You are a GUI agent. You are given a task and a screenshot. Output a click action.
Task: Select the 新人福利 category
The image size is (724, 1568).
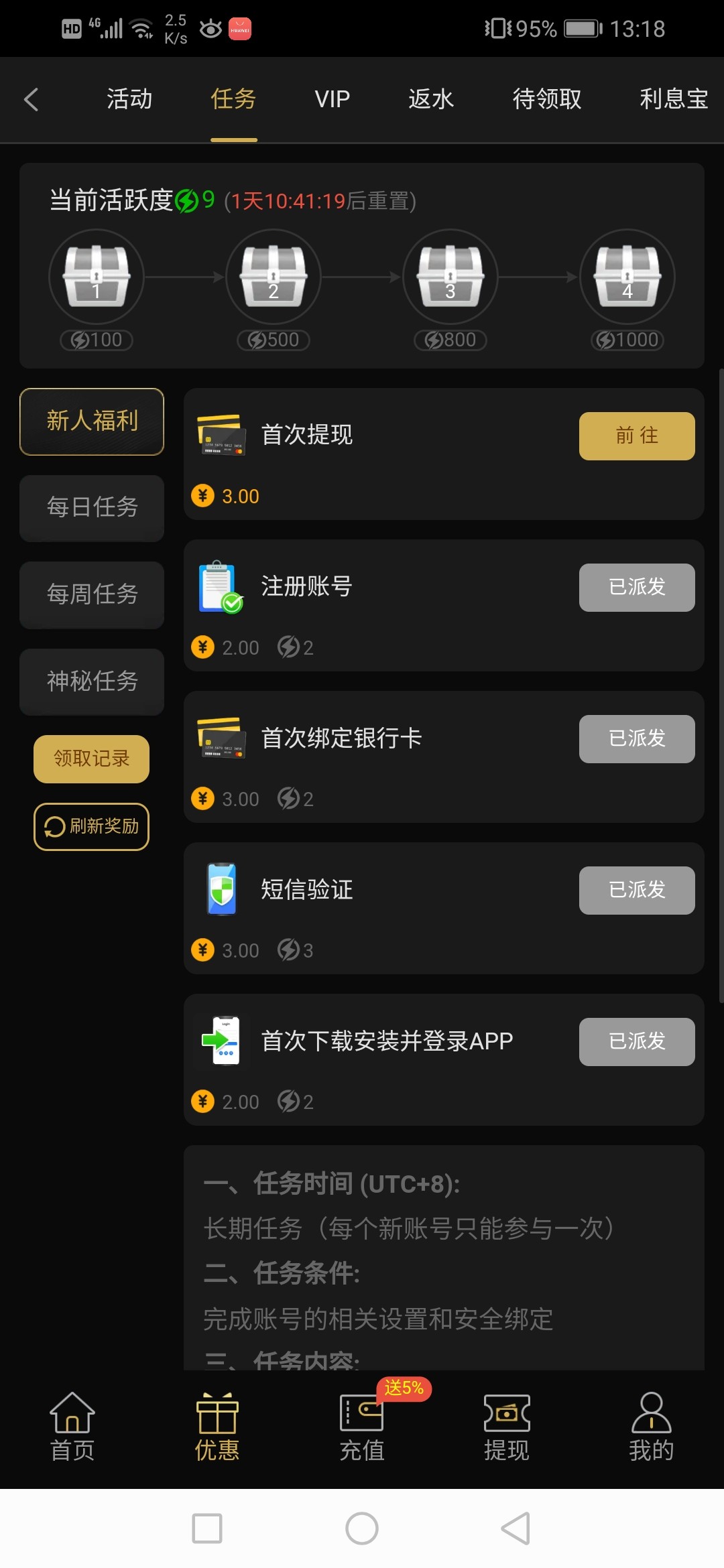92,421
